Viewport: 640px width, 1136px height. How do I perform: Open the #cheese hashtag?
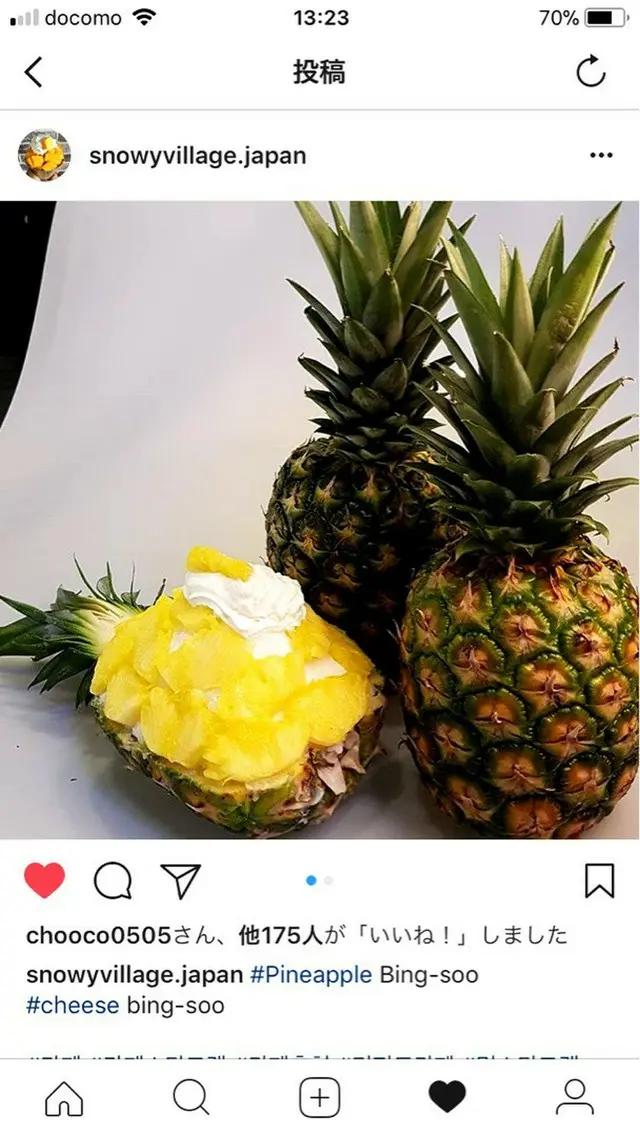[73, 1005]
